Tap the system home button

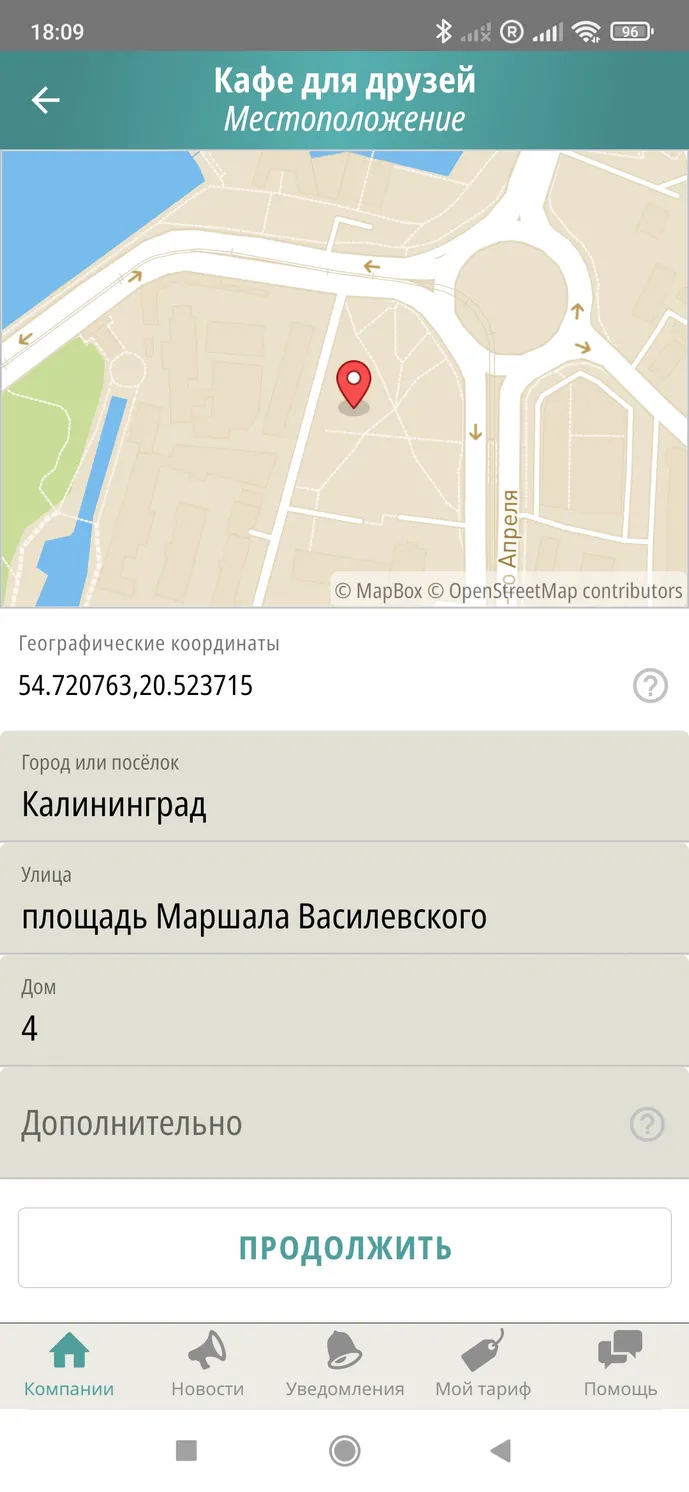345,1451
